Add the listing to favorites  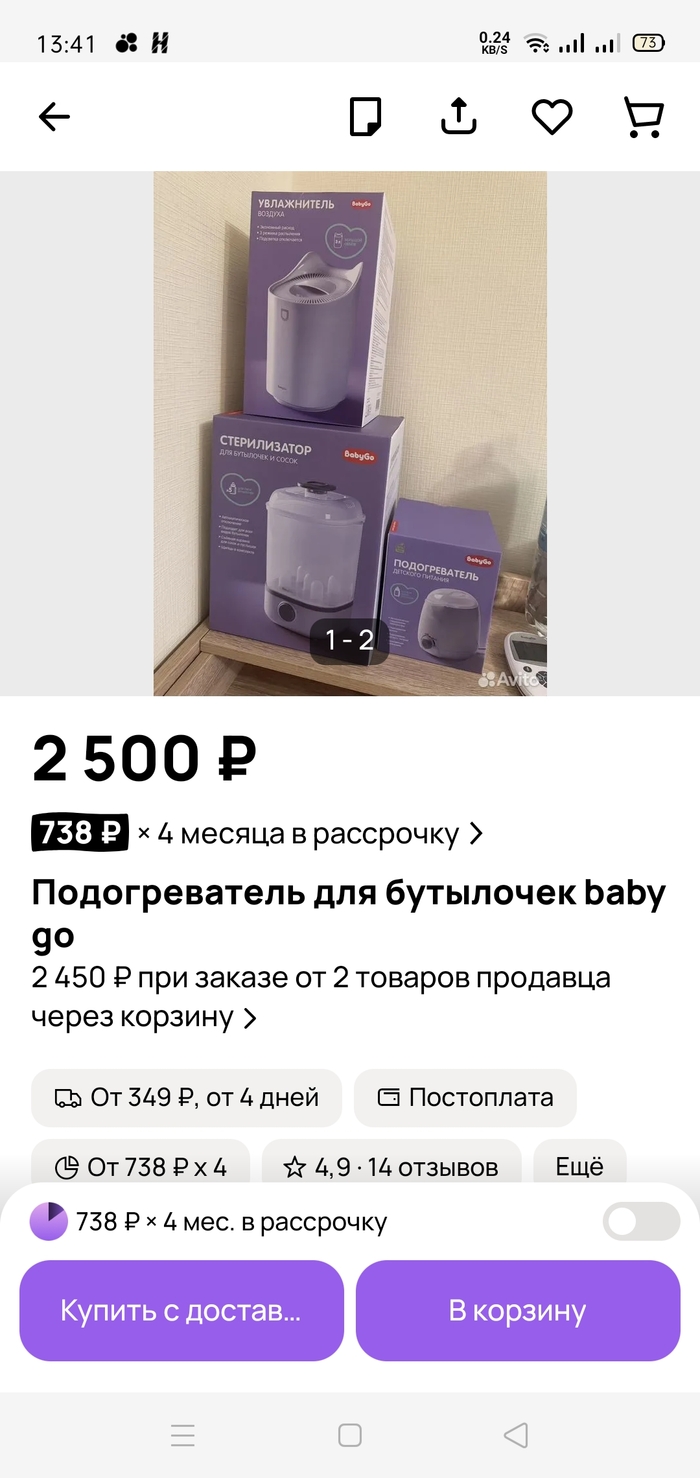(x=551, y=118)
